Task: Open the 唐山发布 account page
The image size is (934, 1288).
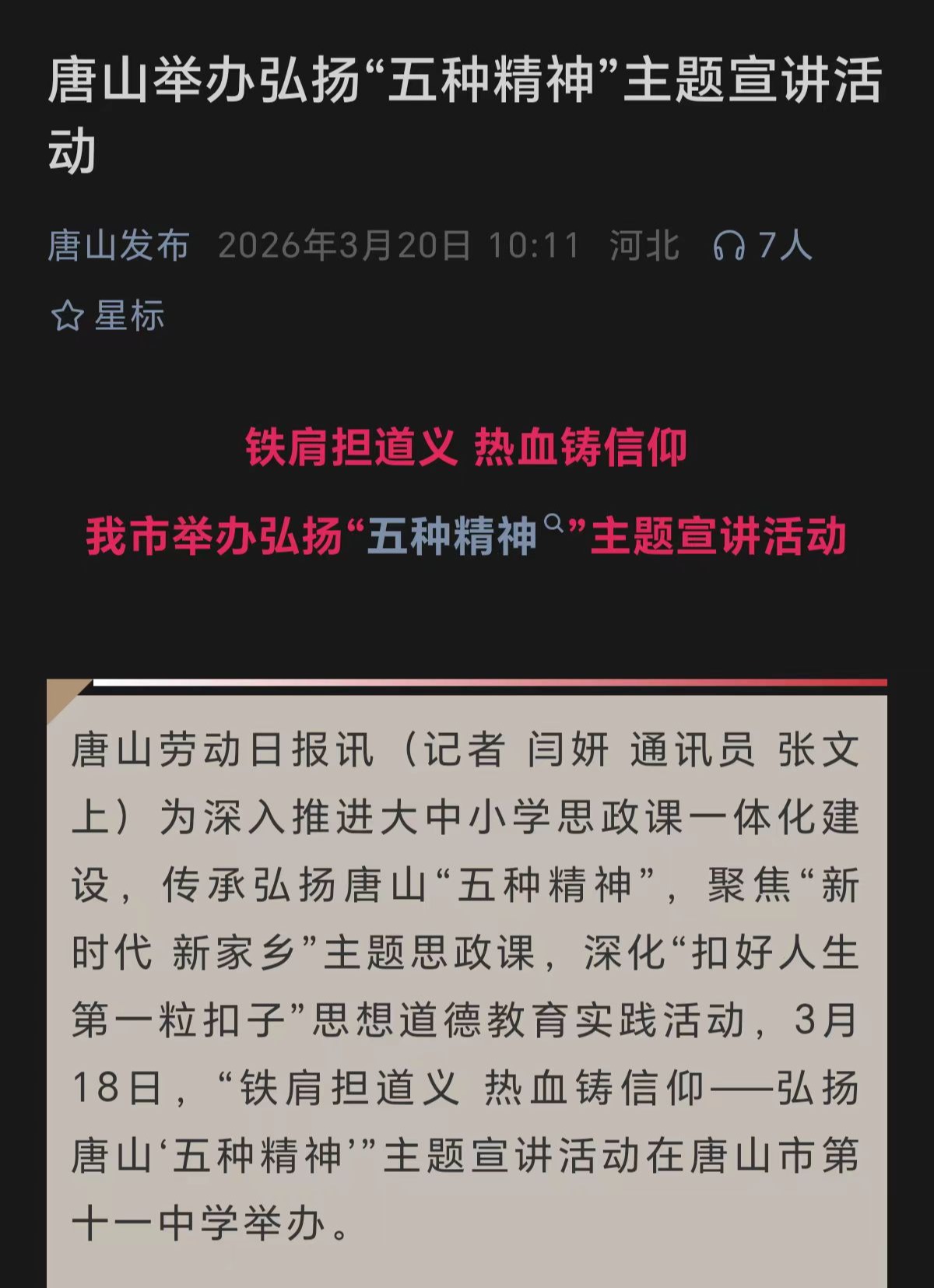Action: pos(118,246)
